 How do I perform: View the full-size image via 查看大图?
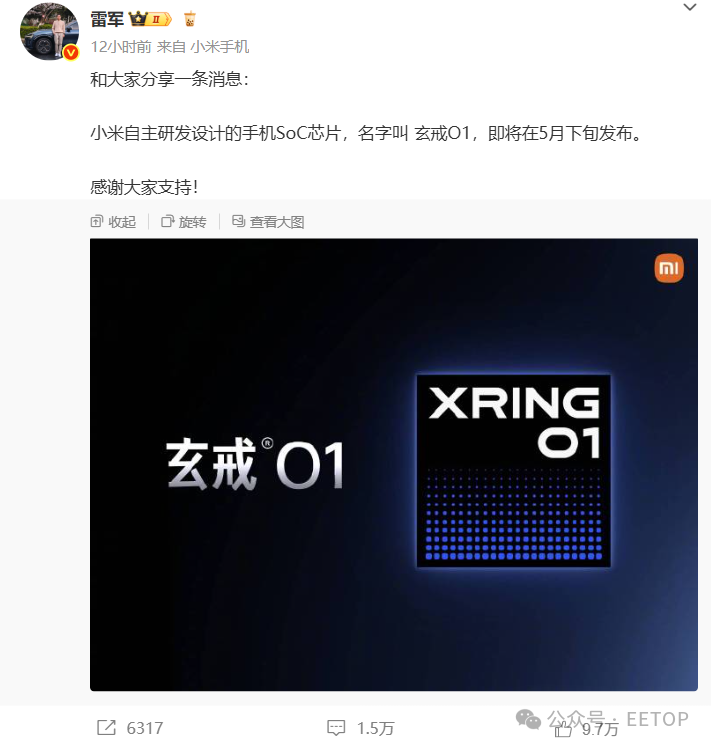pos(267,222)
